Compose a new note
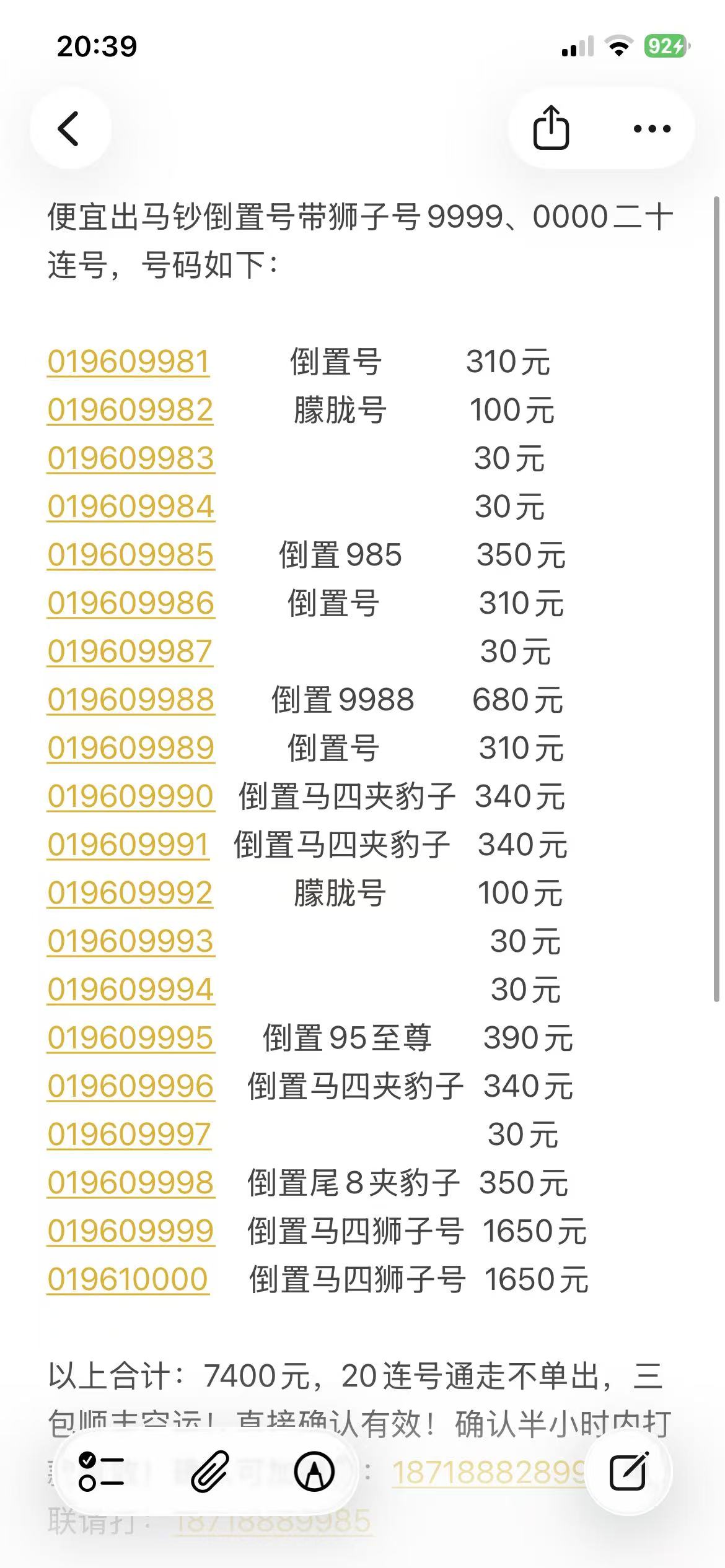Viewport: 725px width, 1568px height. (x=629, y=1471)
